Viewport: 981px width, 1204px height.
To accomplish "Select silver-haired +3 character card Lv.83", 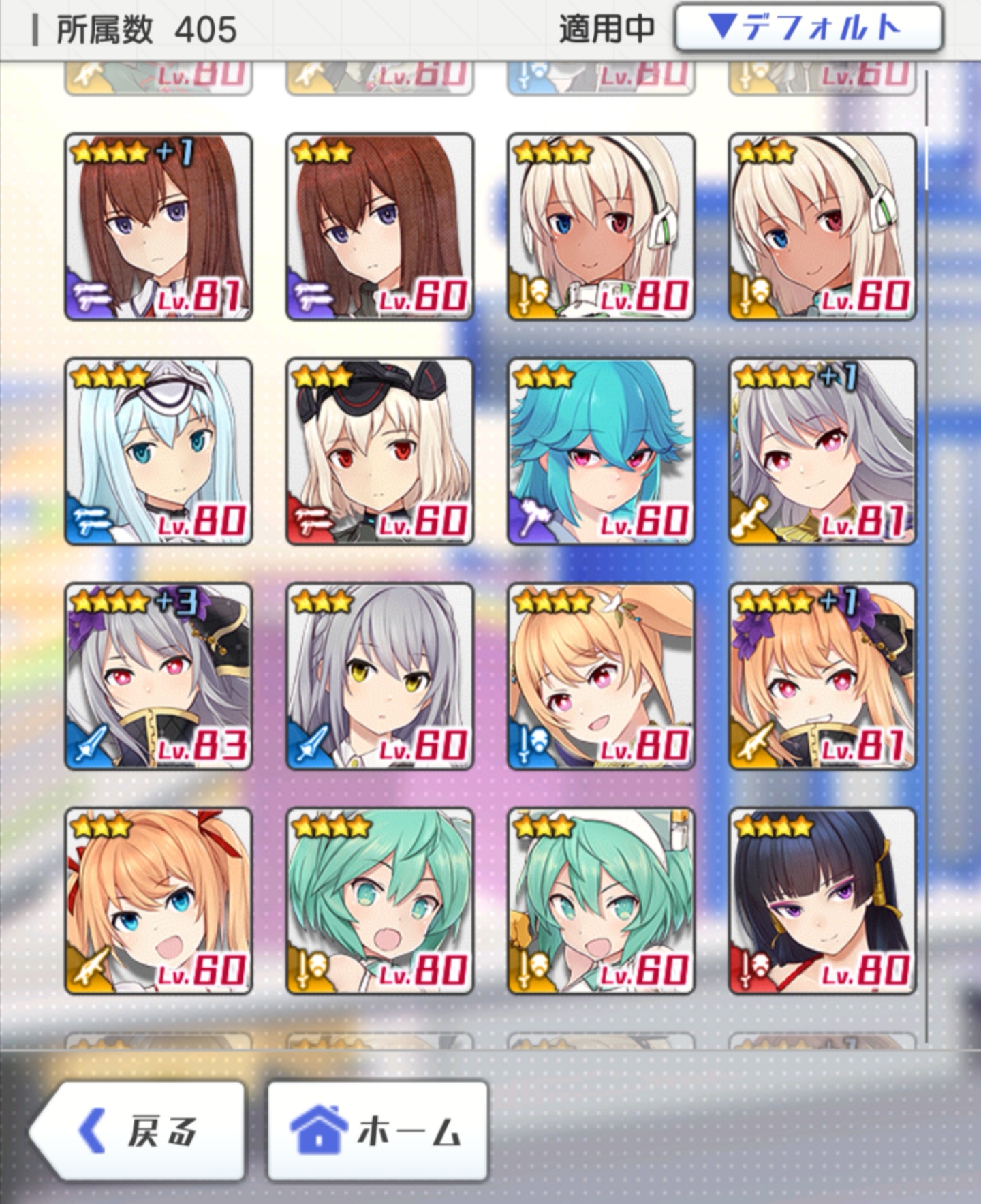I will (x=159, y=676).
